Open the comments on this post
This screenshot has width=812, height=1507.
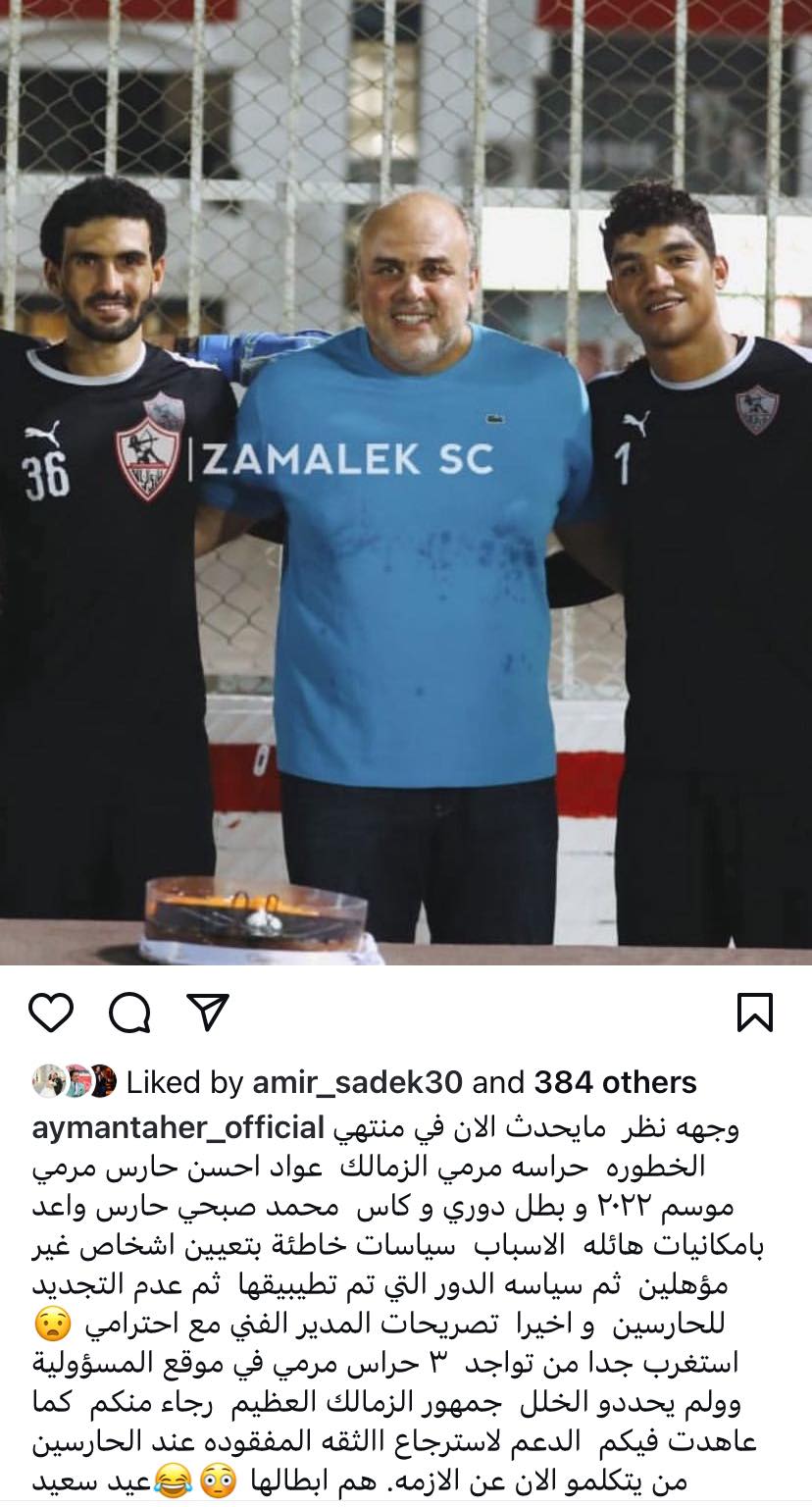(x=129, y=1012)
